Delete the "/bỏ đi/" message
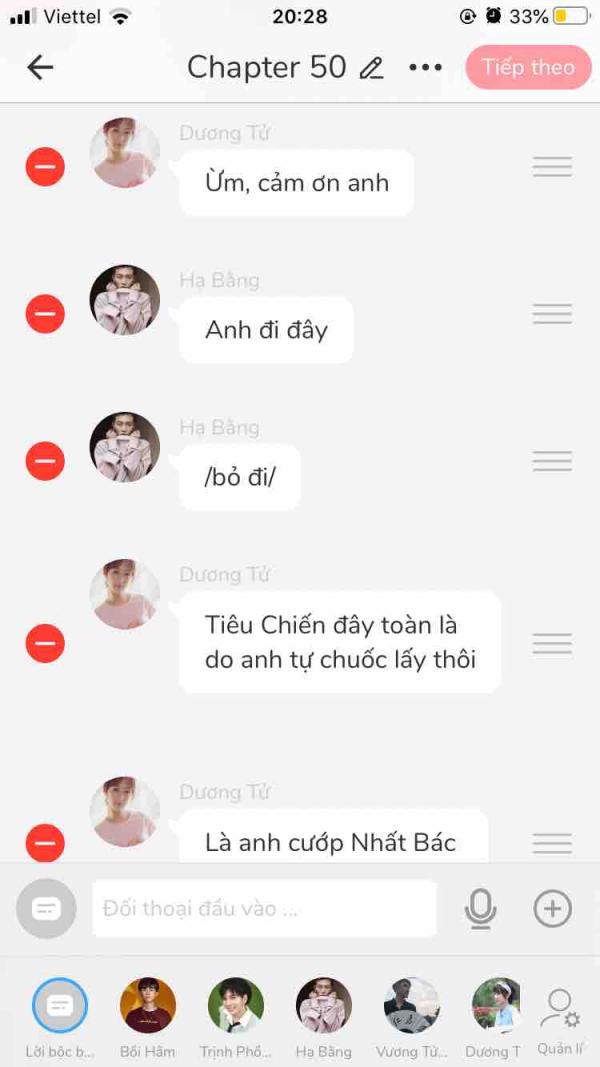This screenshot has width=600, height=1067. click(x=45, y=461)
